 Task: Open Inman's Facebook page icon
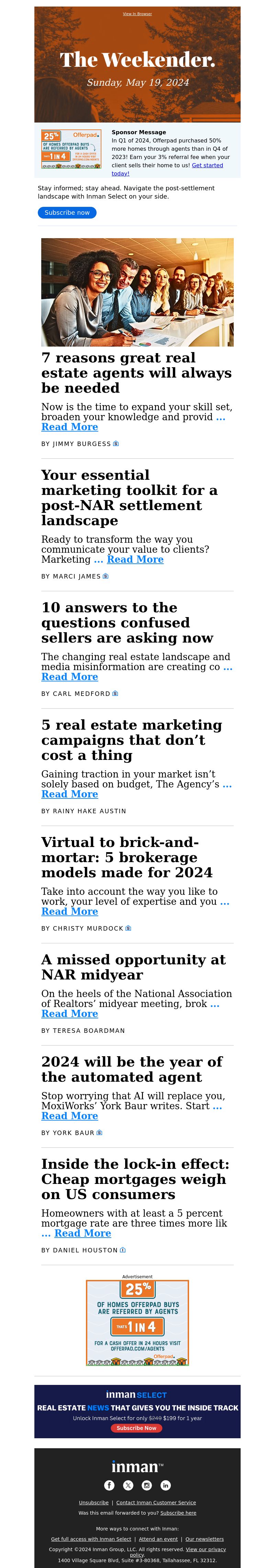110,1485
